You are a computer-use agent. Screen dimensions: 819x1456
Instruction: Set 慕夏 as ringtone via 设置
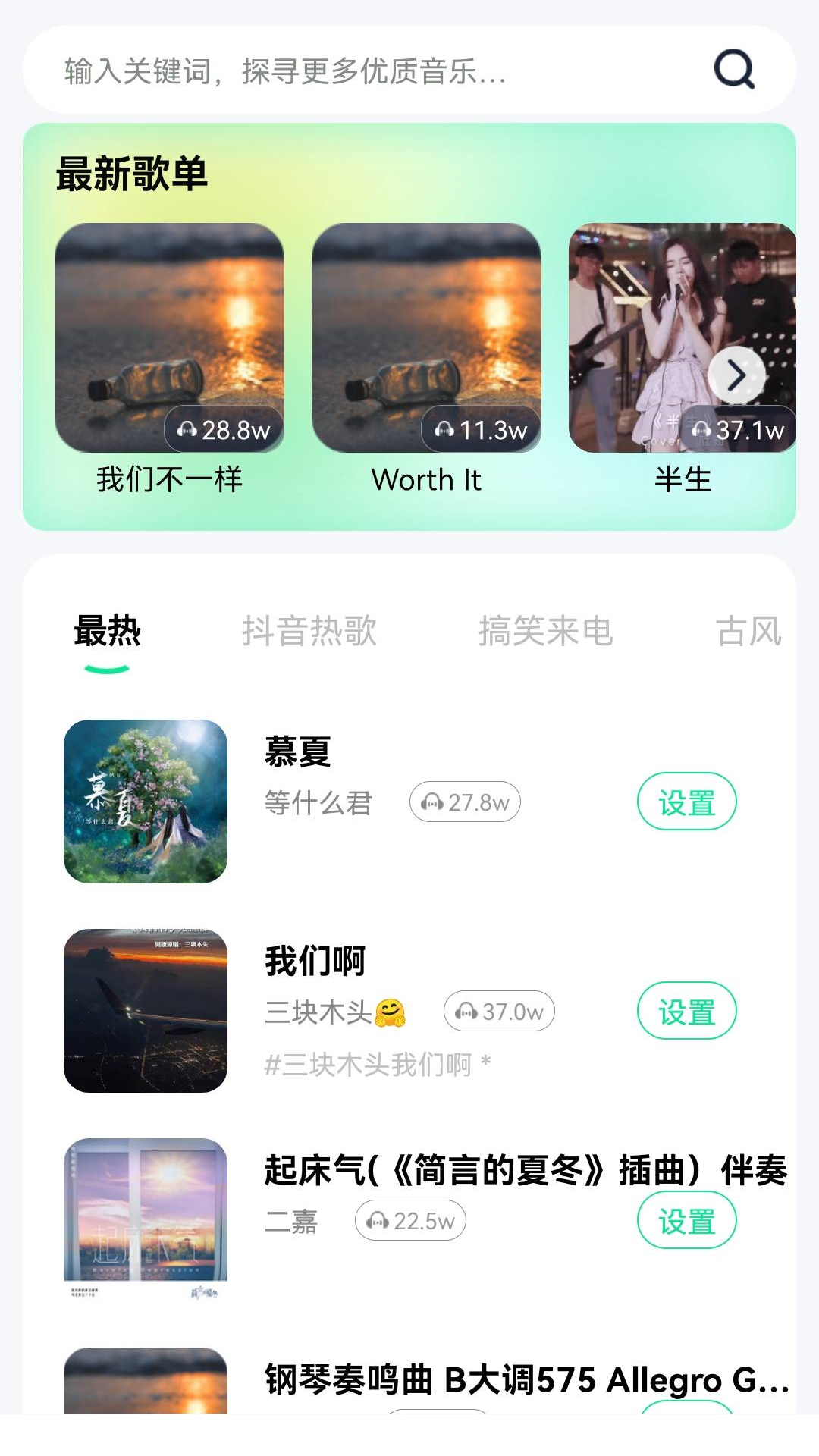click(686, 802)
